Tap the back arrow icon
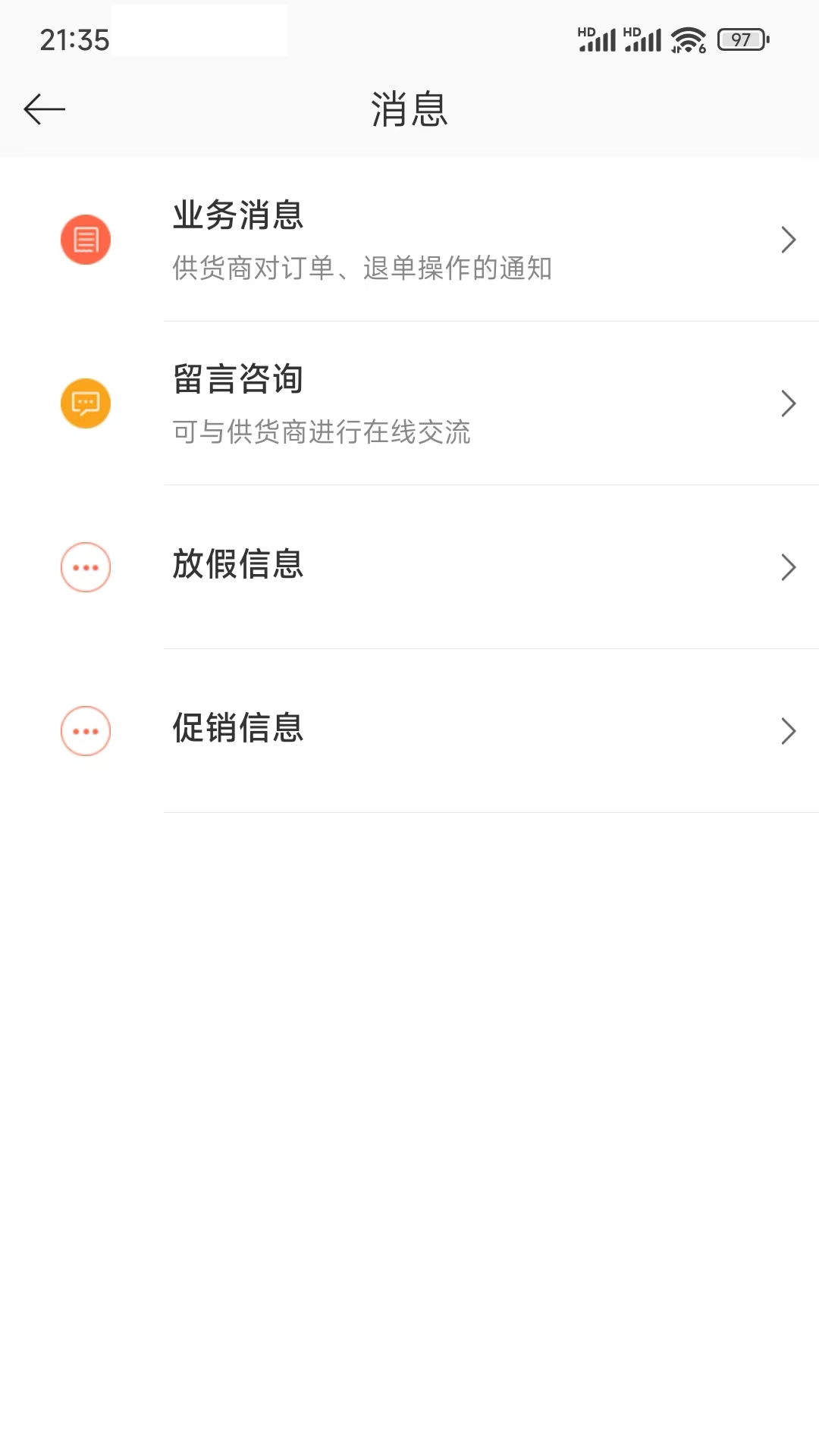The height and width of the screenshot is (1456, 819). click(43, 108)
